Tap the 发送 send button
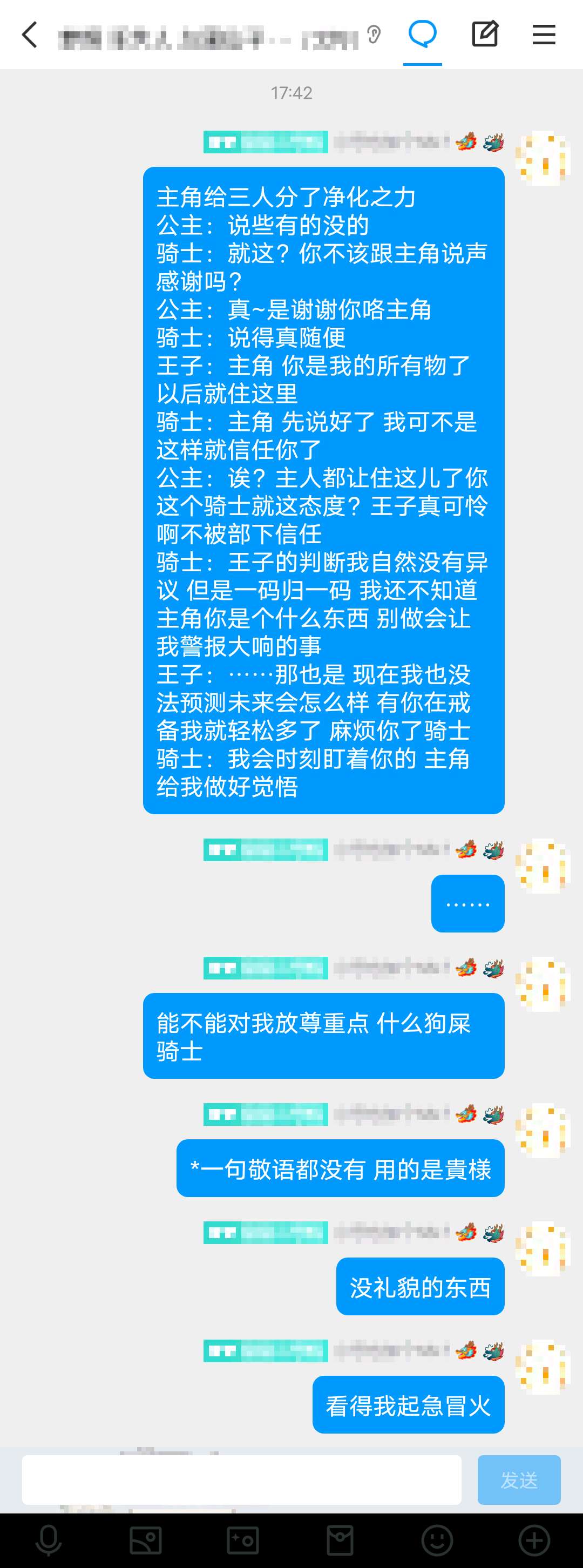 (x=519, y=1480)
